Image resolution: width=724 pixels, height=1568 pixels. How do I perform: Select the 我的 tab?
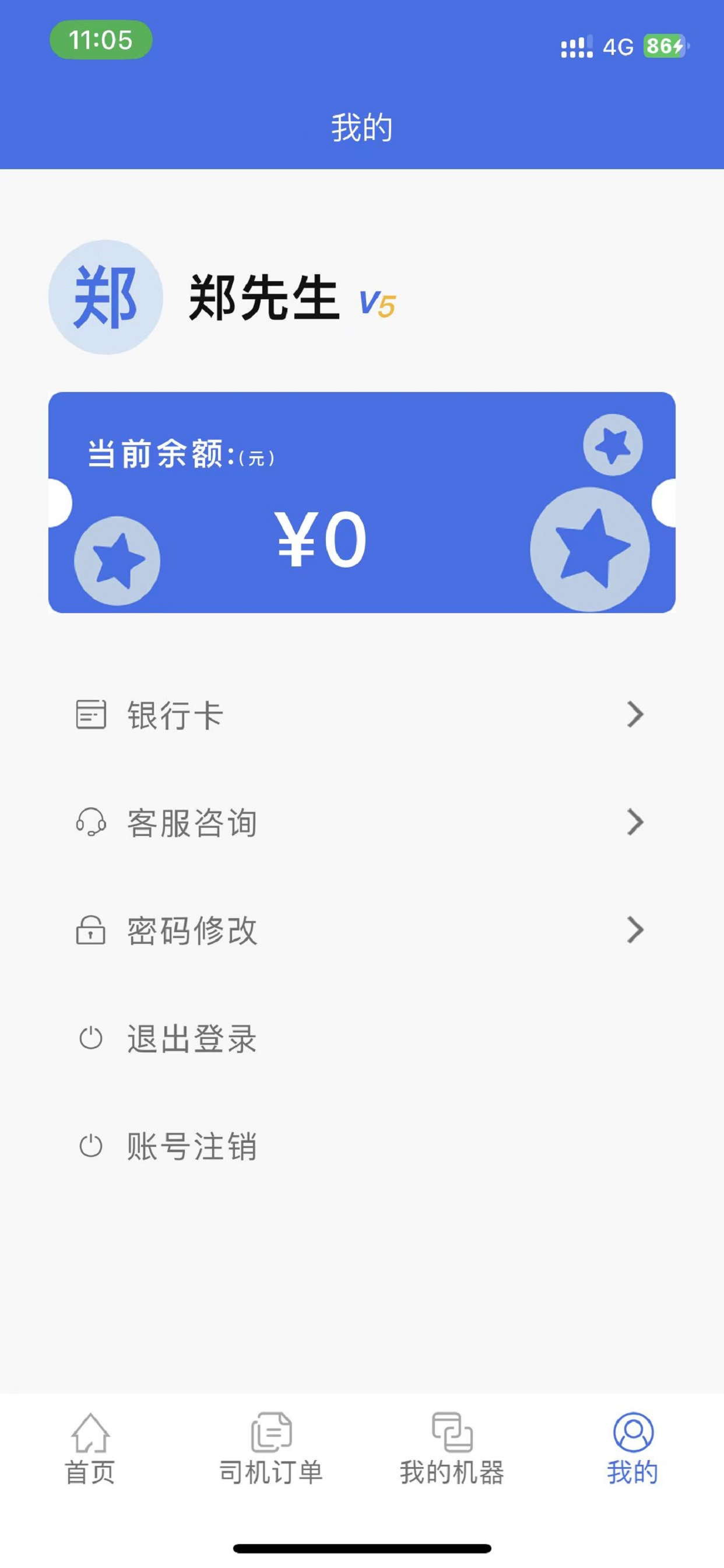pyautogui.click(x=632, y=1448)
